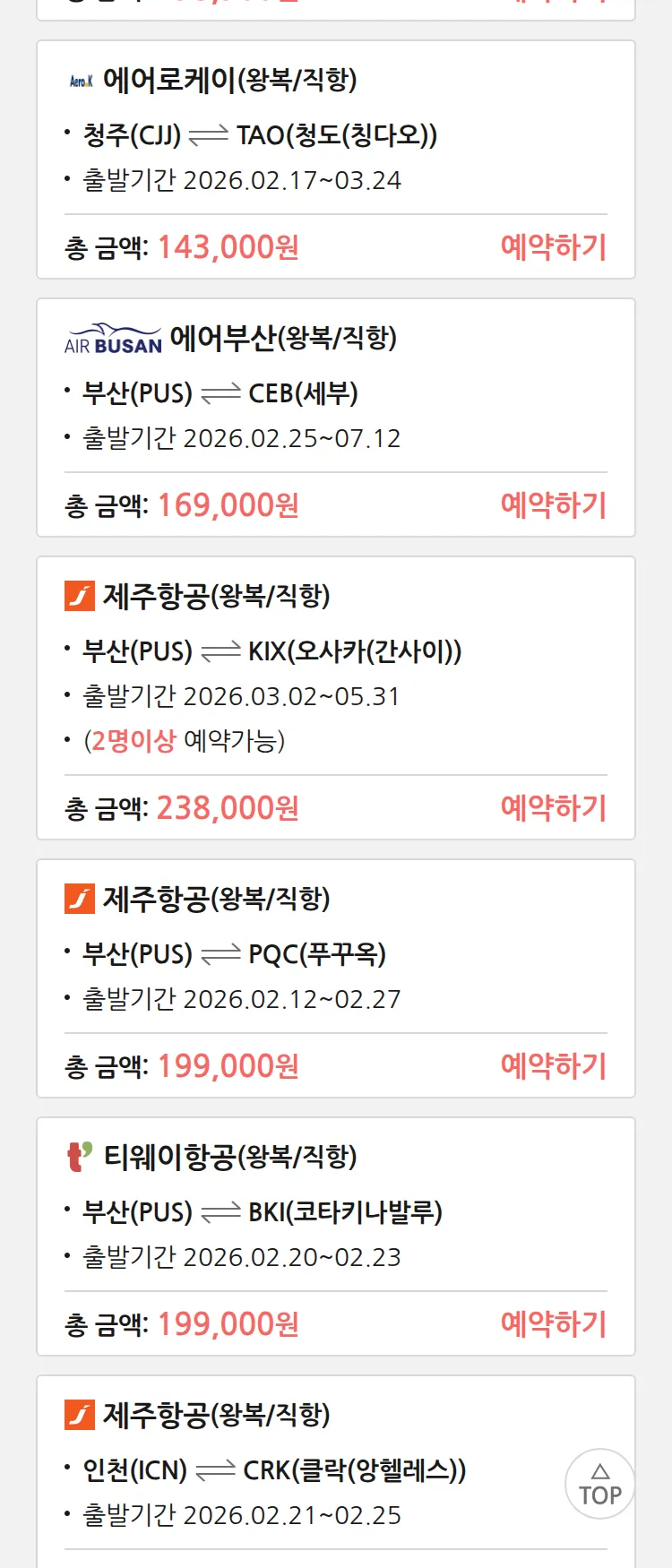
Task: Select 예약하기 on 부산–오사카(간사이) deal
Action: pyautogui.click(x=553, y=807)
